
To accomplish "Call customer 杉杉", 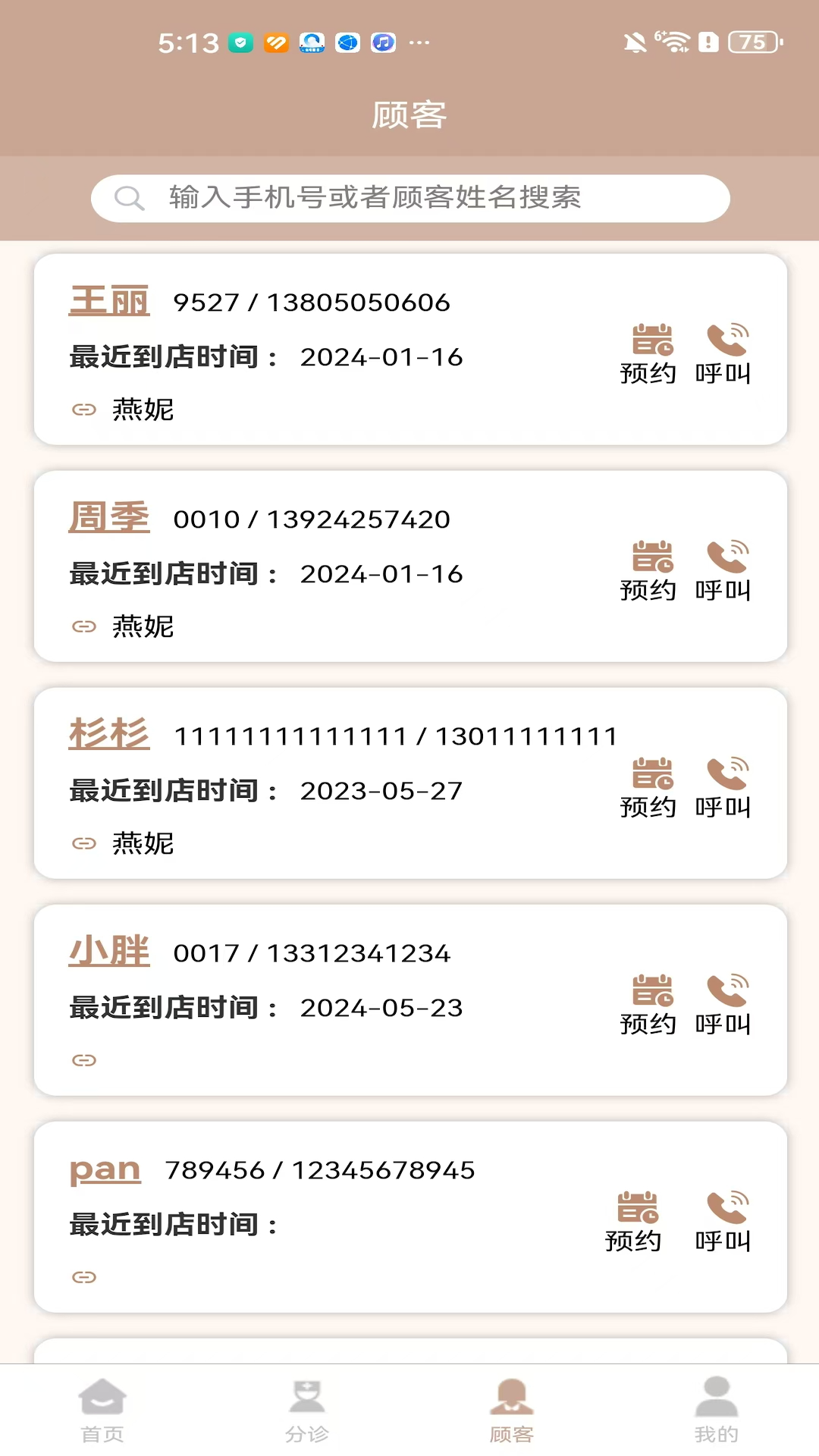I will (x=723, y=787).
